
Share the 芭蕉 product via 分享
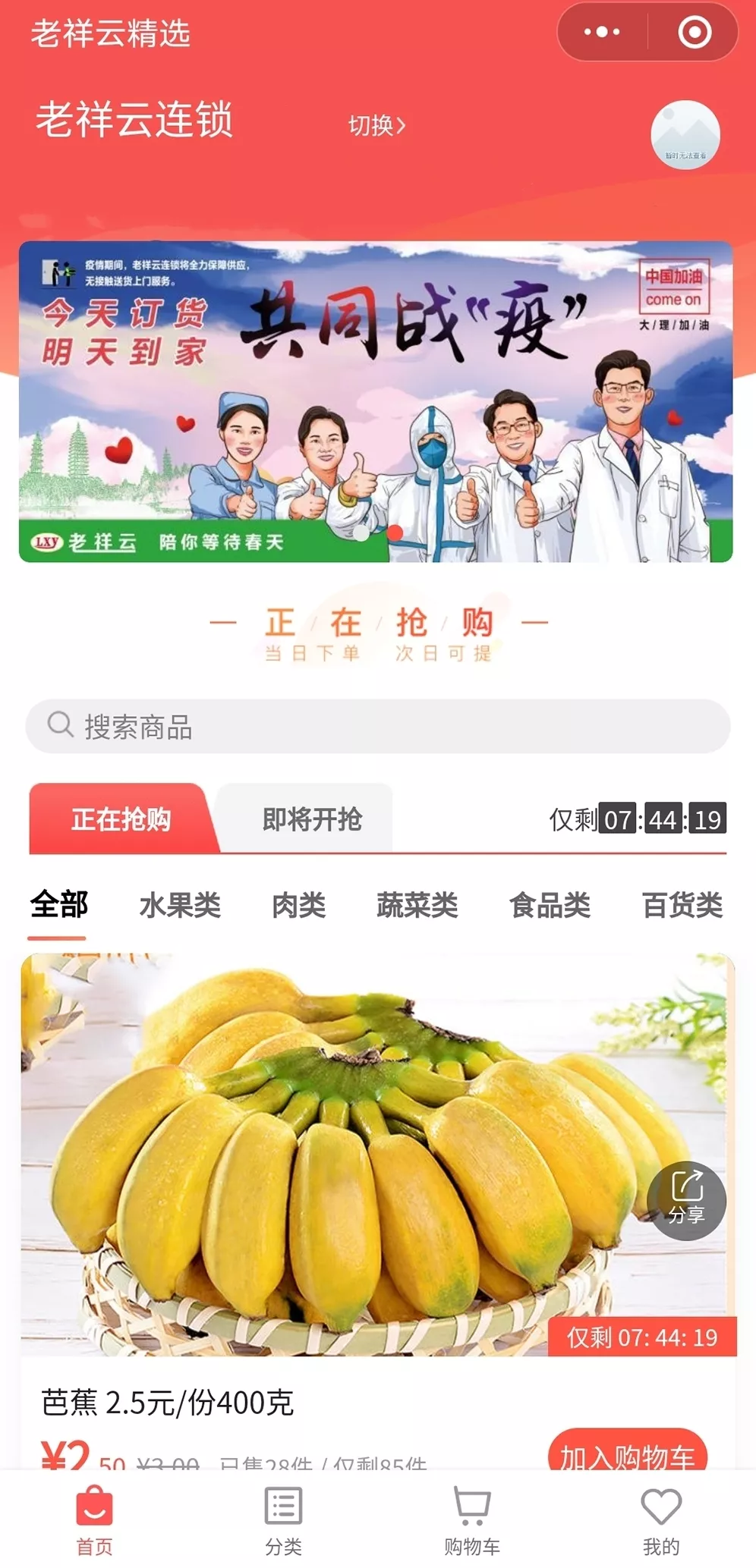(x=686, y=1201)
